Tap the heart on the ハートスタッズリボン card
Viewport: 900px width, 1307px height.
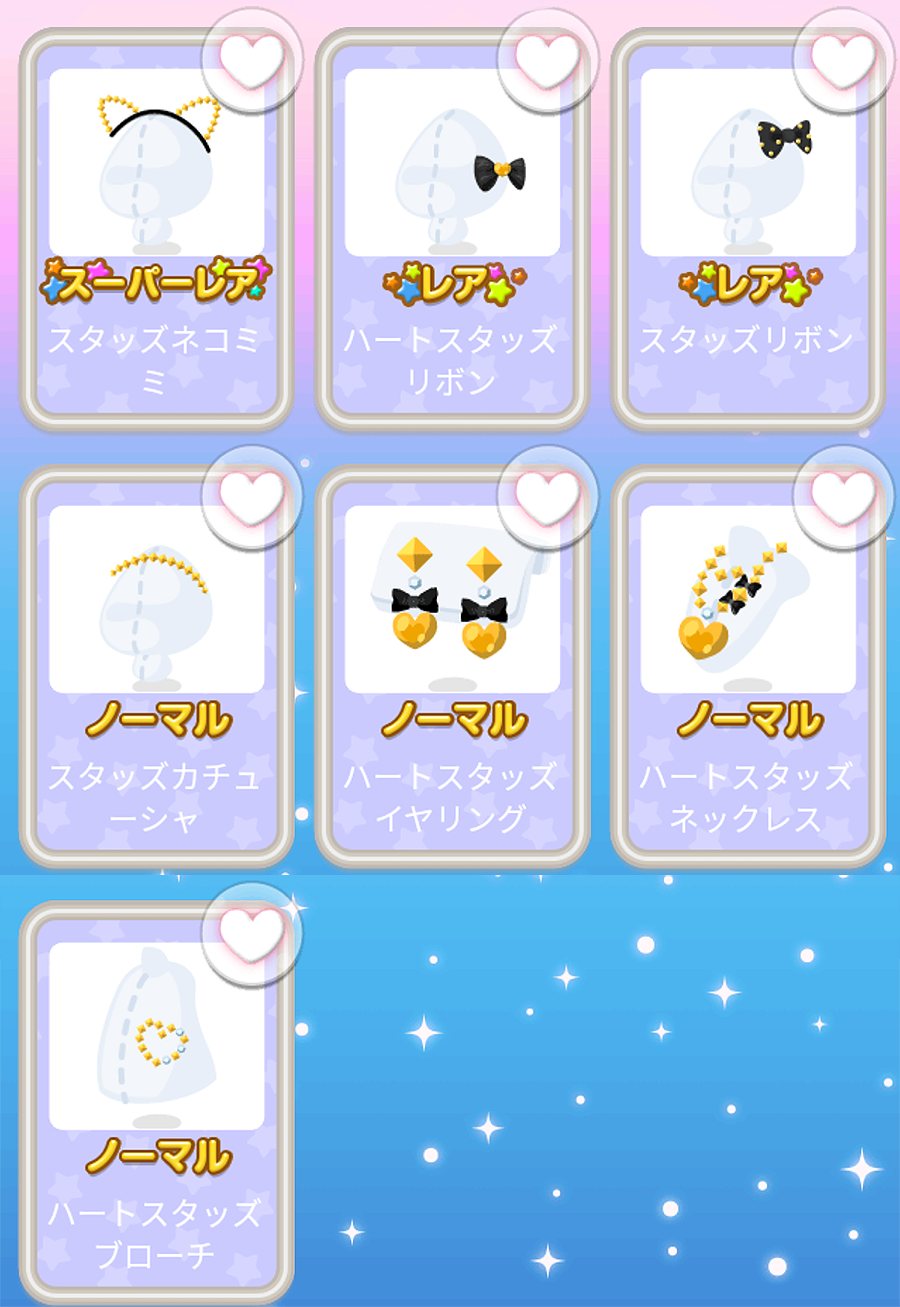click(x=547, y=61)
